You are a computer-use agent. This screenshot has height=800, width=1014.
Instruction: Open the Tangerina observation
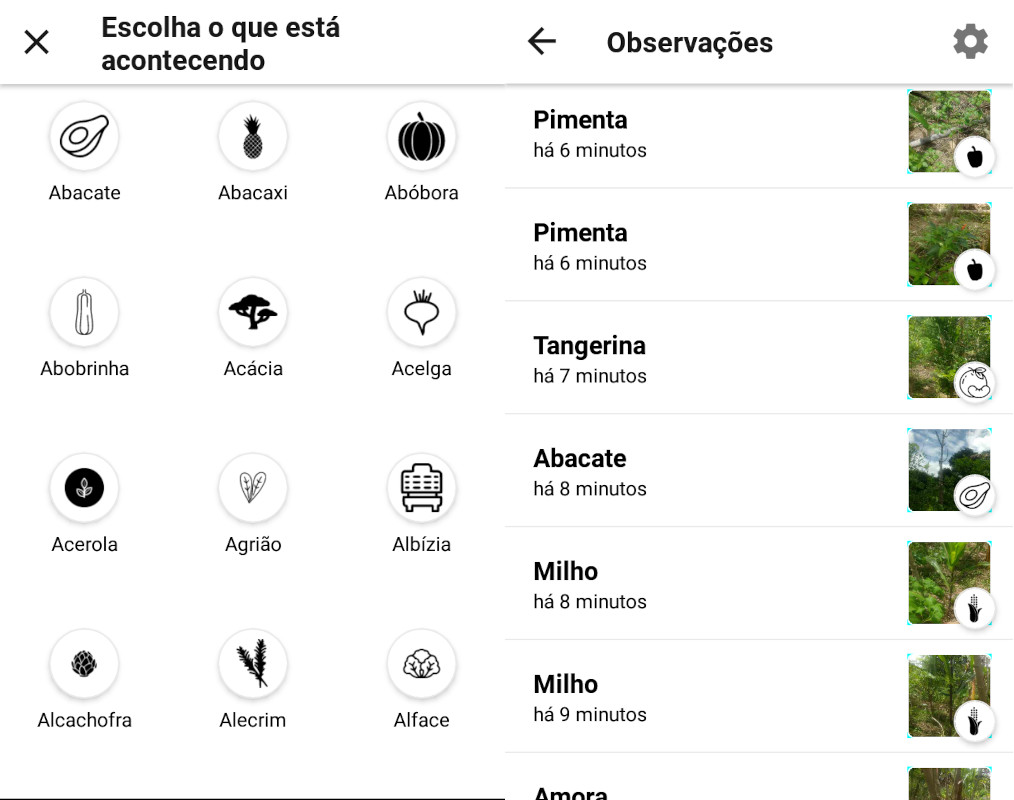point(700,358)
